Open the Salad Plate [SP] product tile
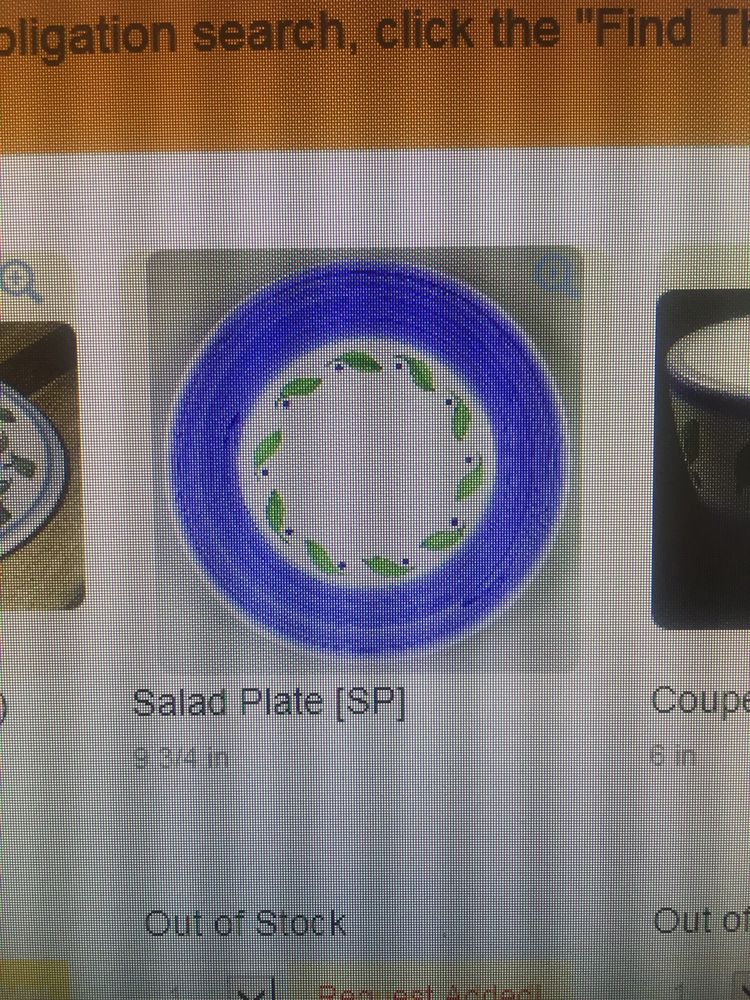The width and height of the screenshot is (750, 1000). click(270, 702)
